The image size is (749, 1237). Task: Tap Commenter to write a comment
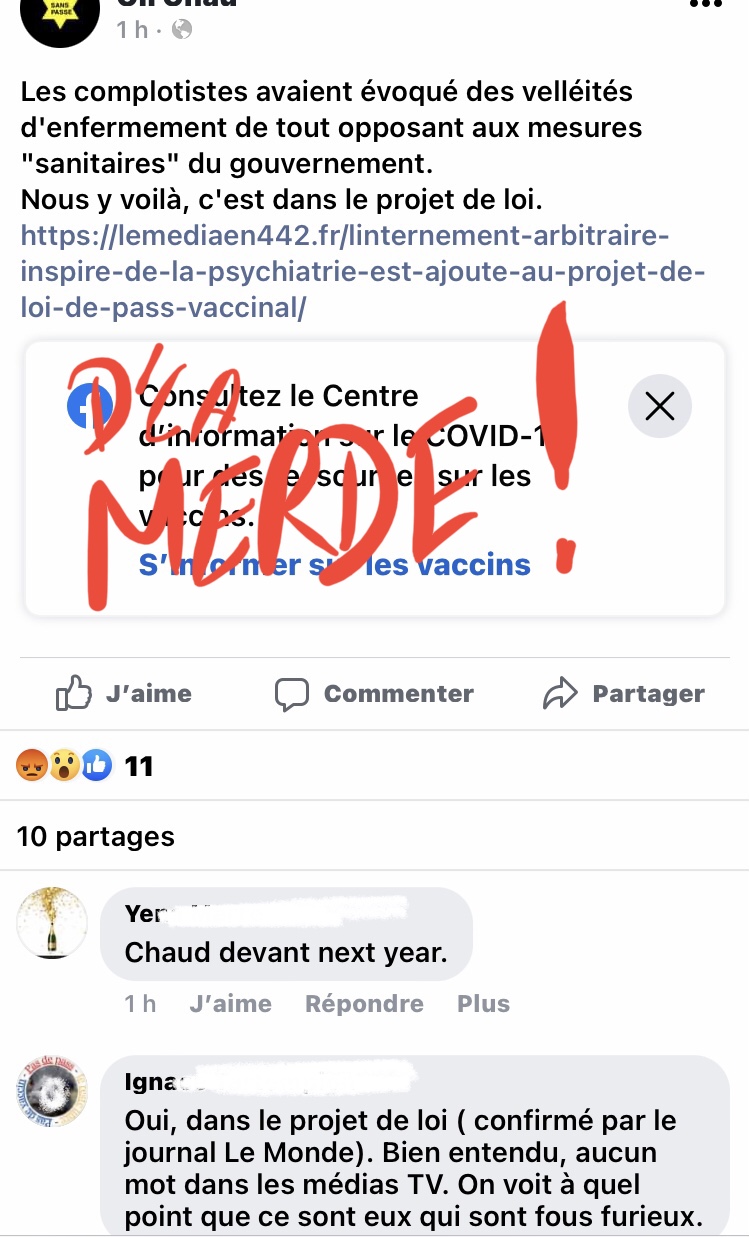tap(374, 694)
